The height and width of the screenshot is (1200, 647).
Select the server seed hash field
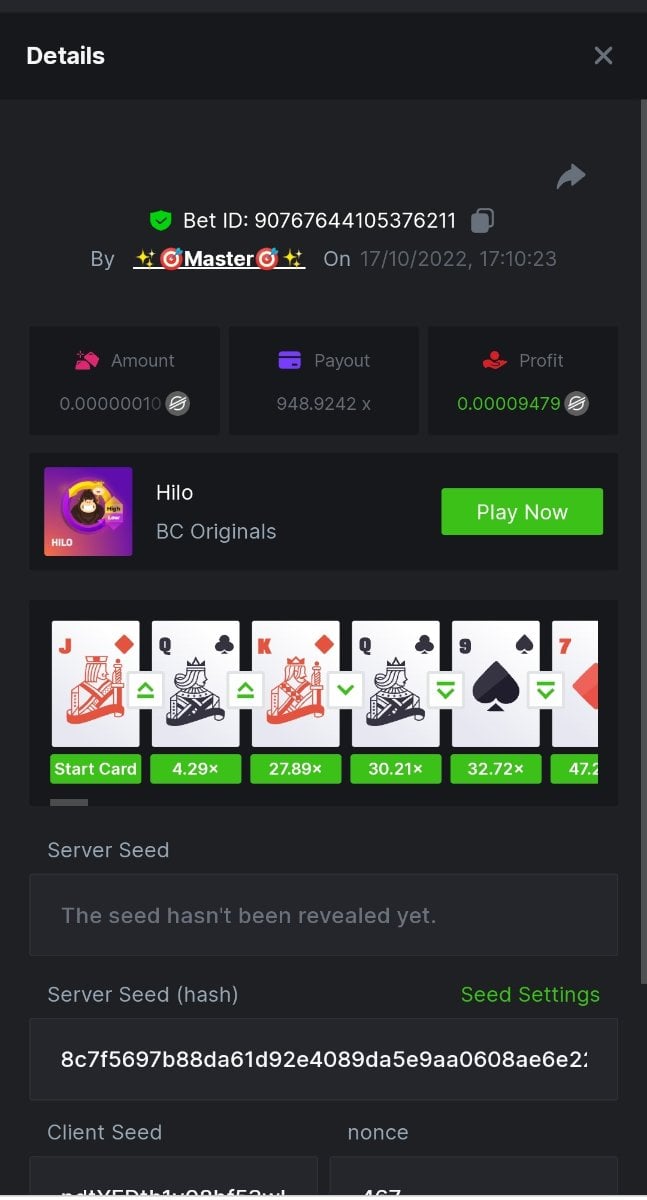[323, 1059]
